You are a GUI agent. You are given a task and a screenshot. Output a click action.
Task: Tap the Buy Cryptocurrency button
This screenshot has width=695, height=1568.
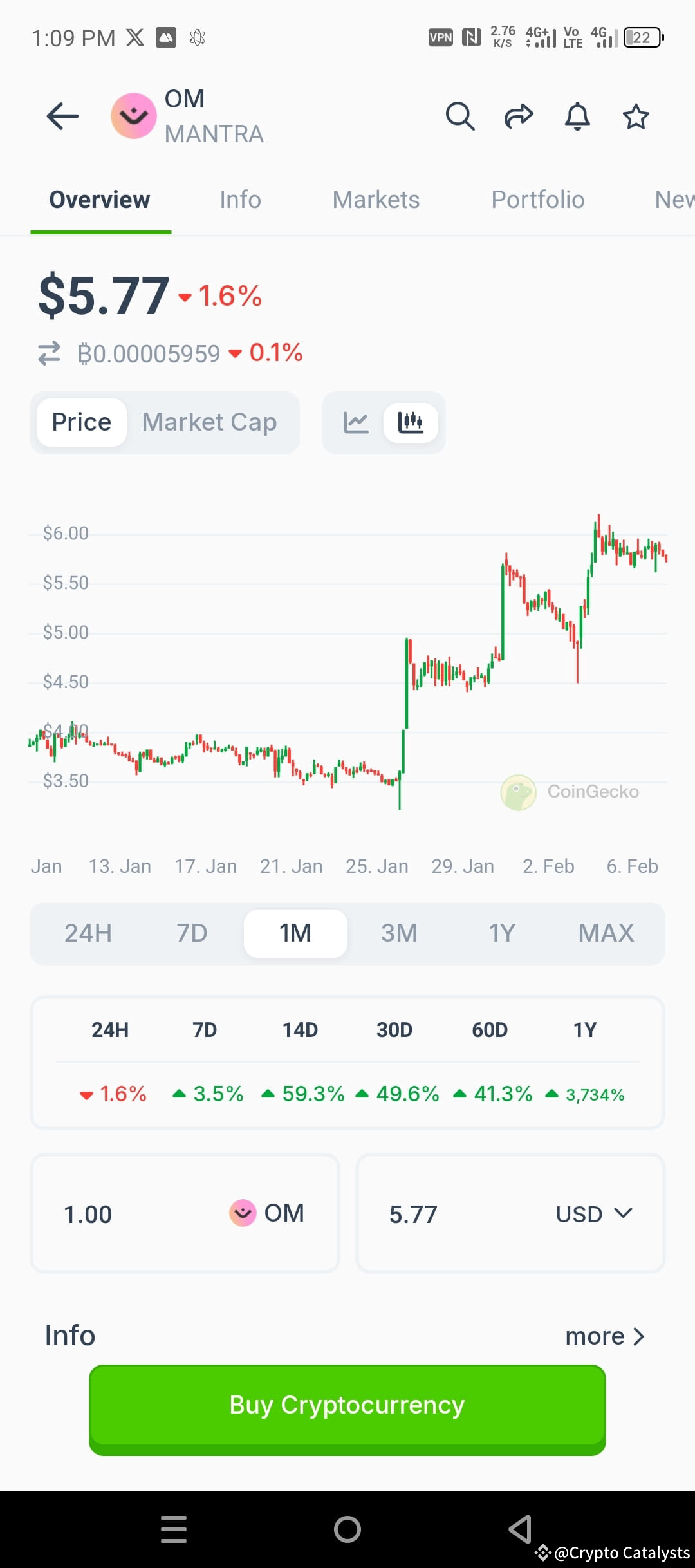346,1405
